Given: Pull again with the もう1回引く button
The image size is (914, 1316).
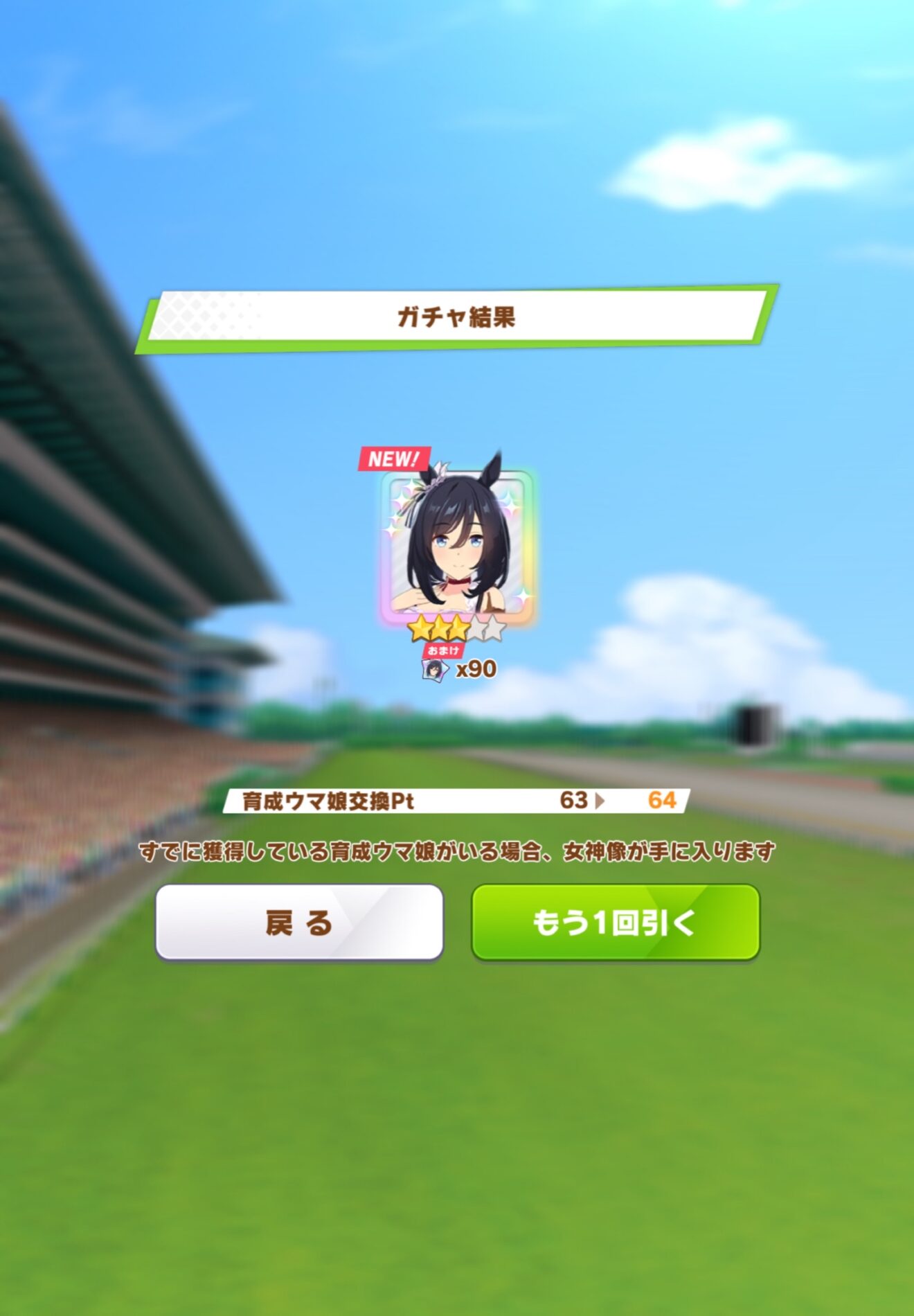Looking at the screenshot, I should [x=616, y=923].
